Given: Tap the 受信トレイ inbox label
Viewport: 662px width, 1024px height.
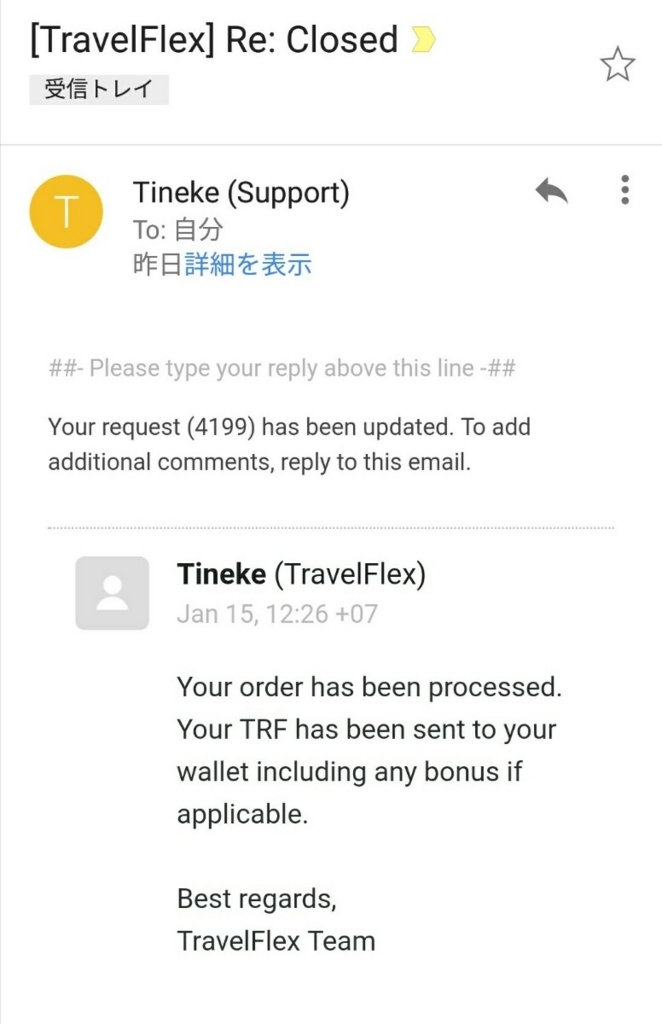Looking at the screenshot, I should pyautogui.click(x=99, y=89).
